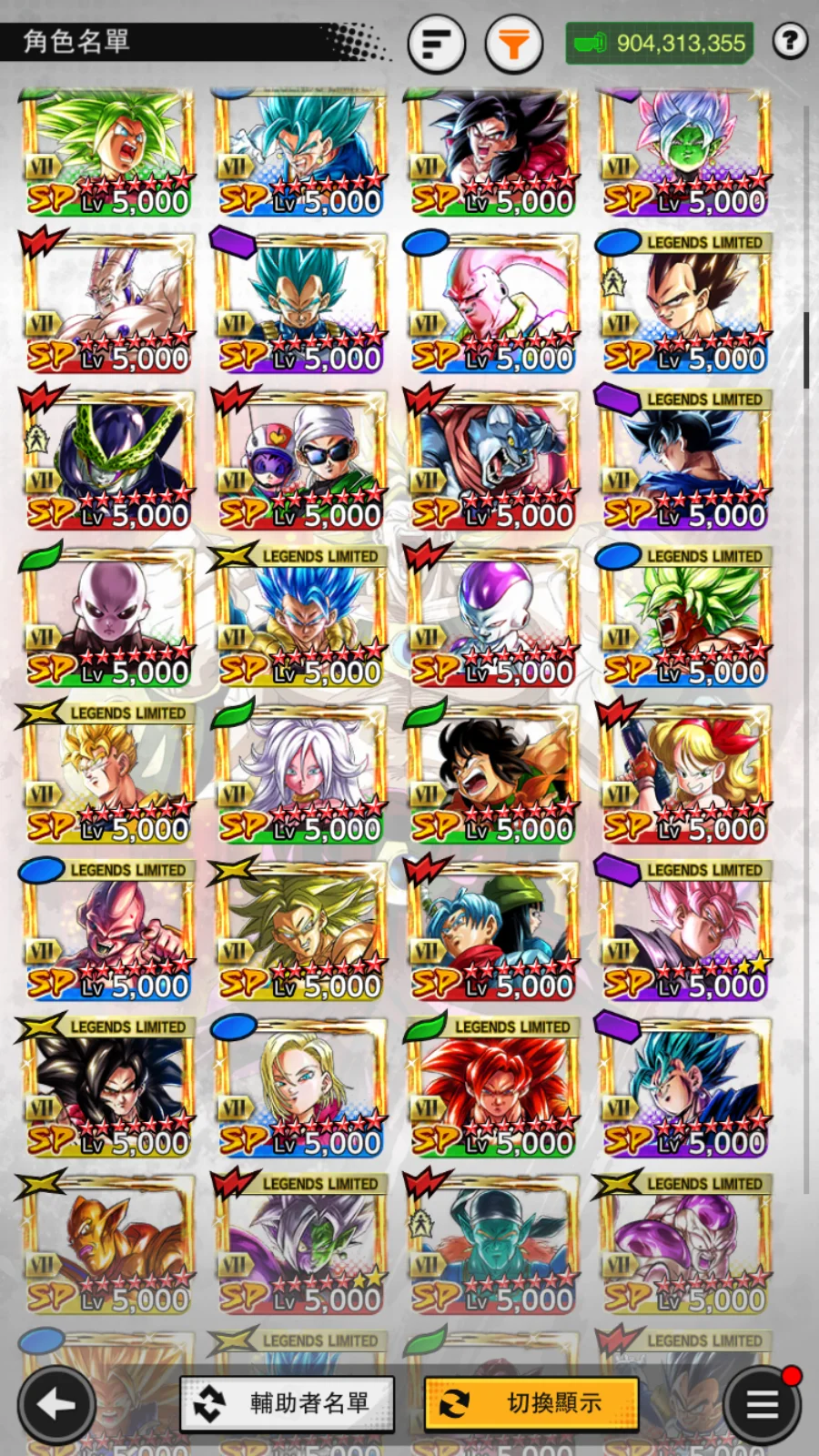
Task: Open the white Frieza character card
Action: point(492,617)
